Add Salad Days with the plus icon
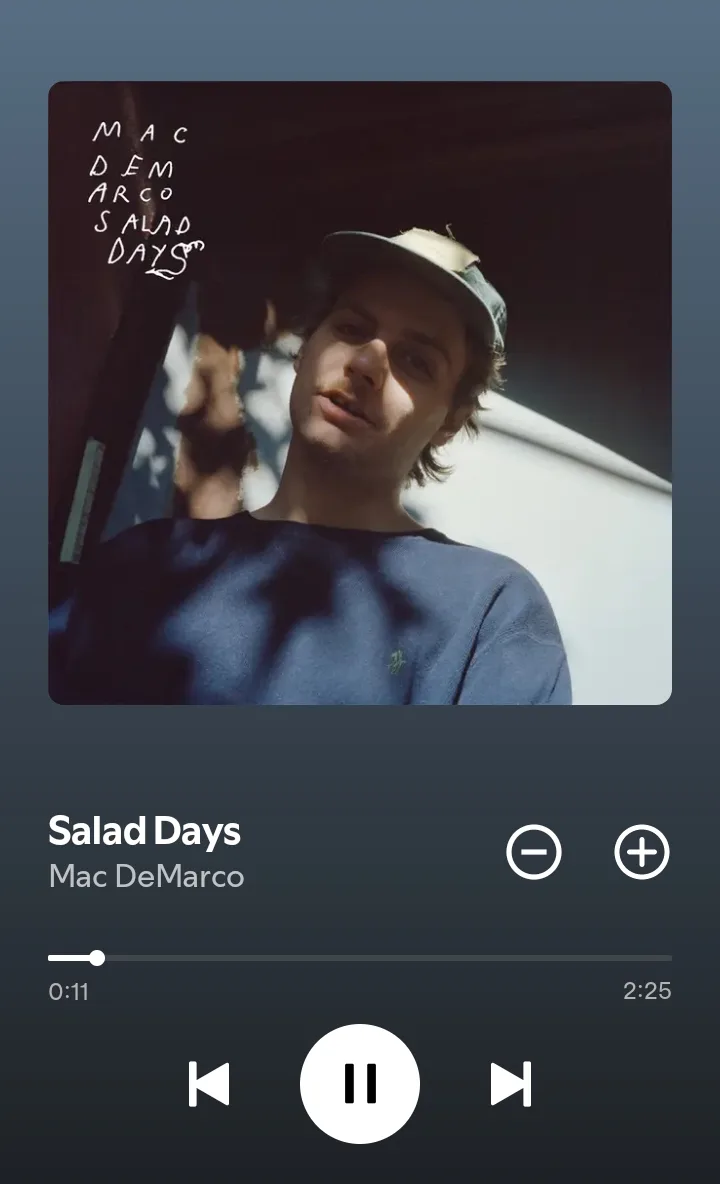720x1184 pixels. coord(642,852)
